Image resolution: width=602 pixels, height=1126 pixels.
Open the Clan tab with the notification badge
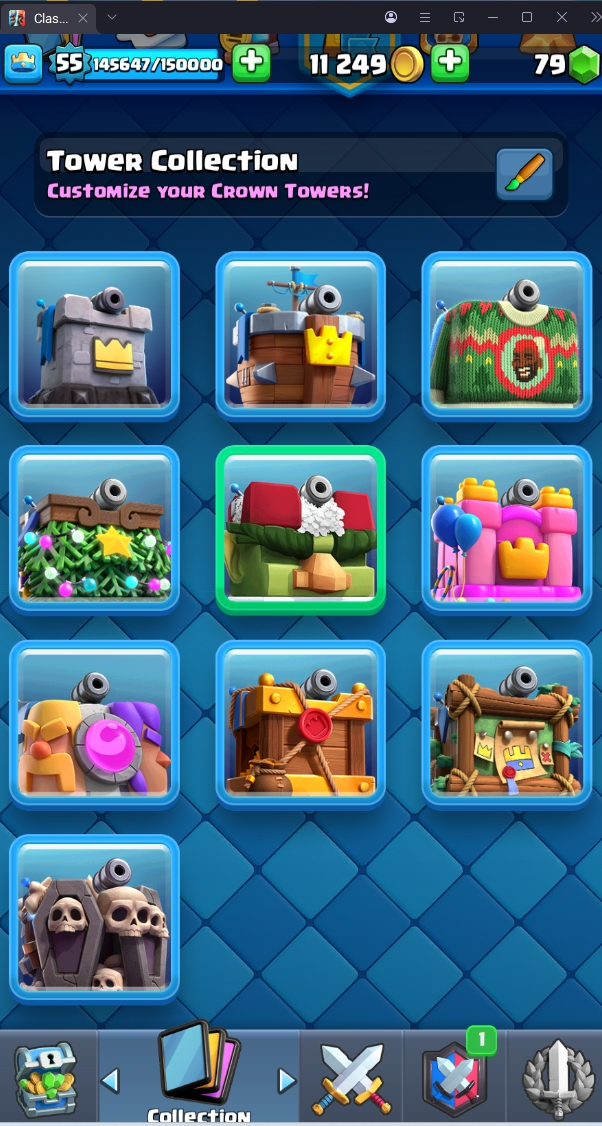point(453,1078)
